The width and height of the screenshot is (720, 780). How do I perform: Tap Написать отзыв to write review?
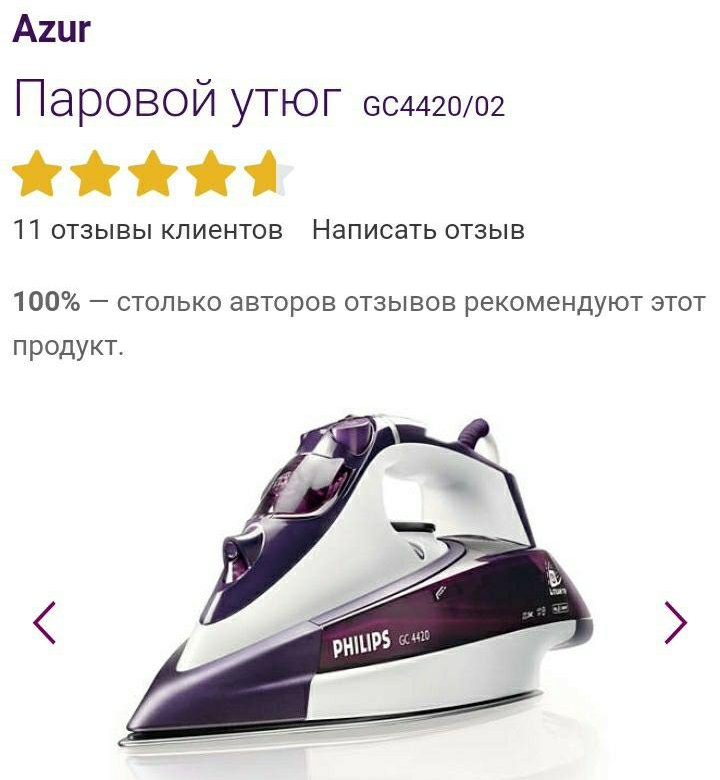[418, 230]
